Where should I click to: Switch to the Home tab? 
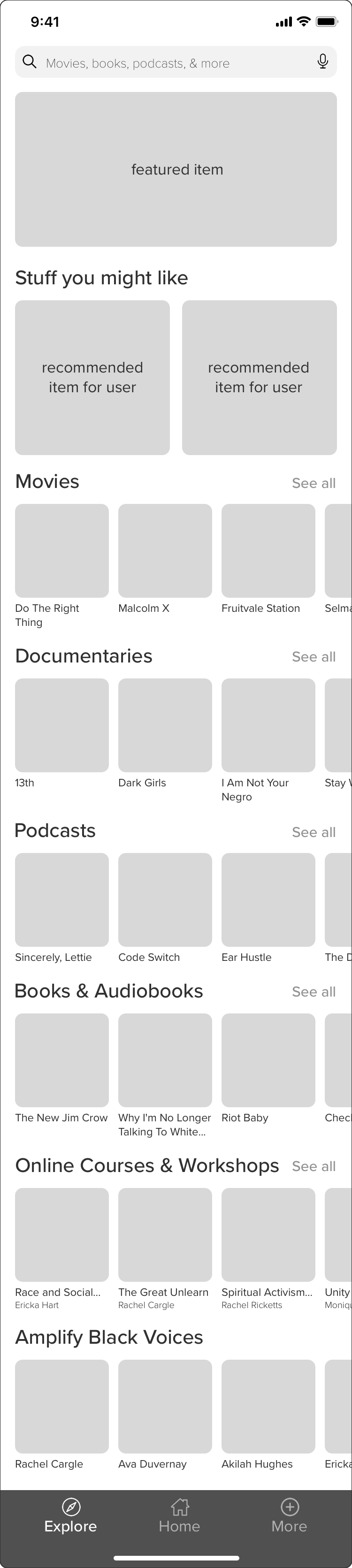[179, 1515]
